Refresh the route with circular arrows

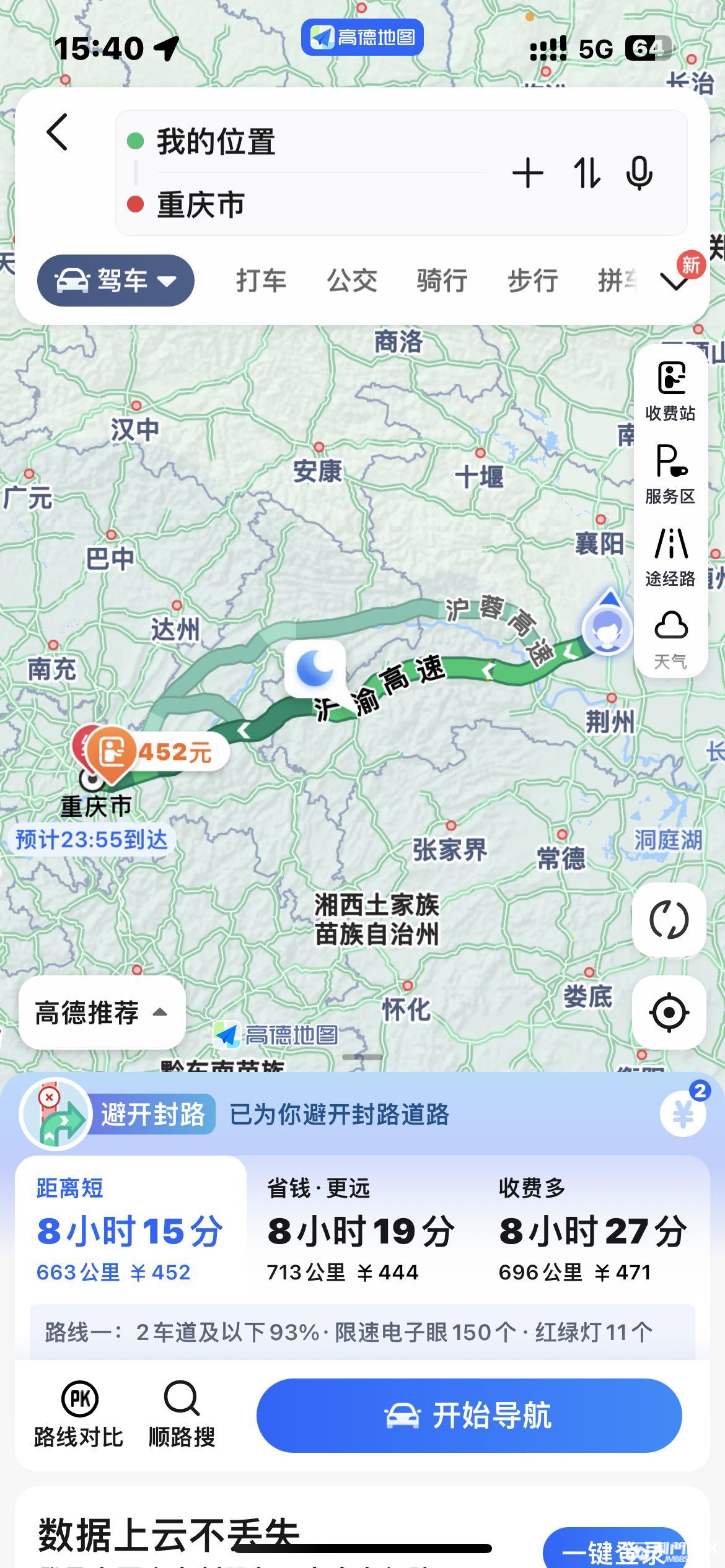(x=669, y=920)
